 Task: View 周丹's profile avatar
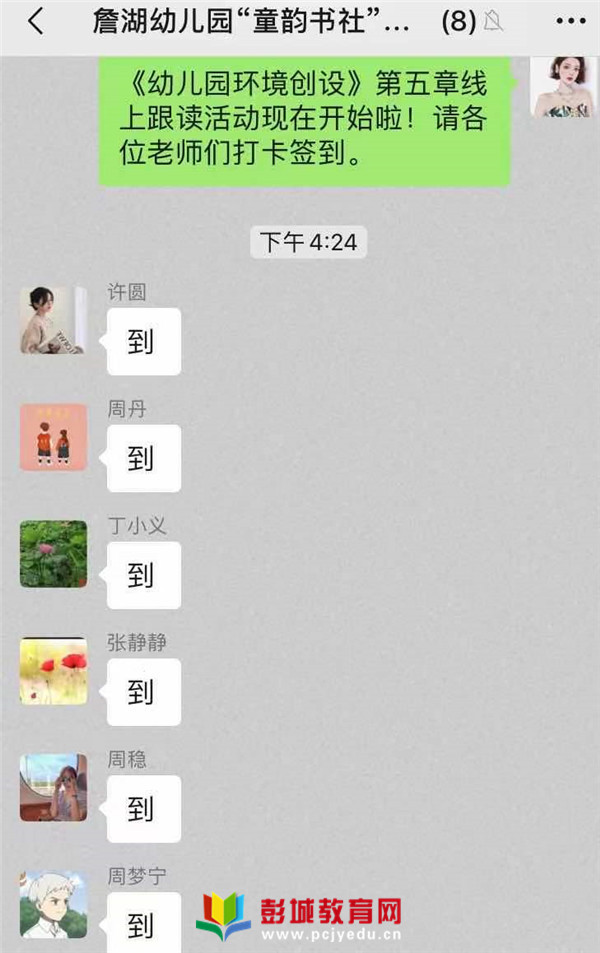click(x=53, y=437)
